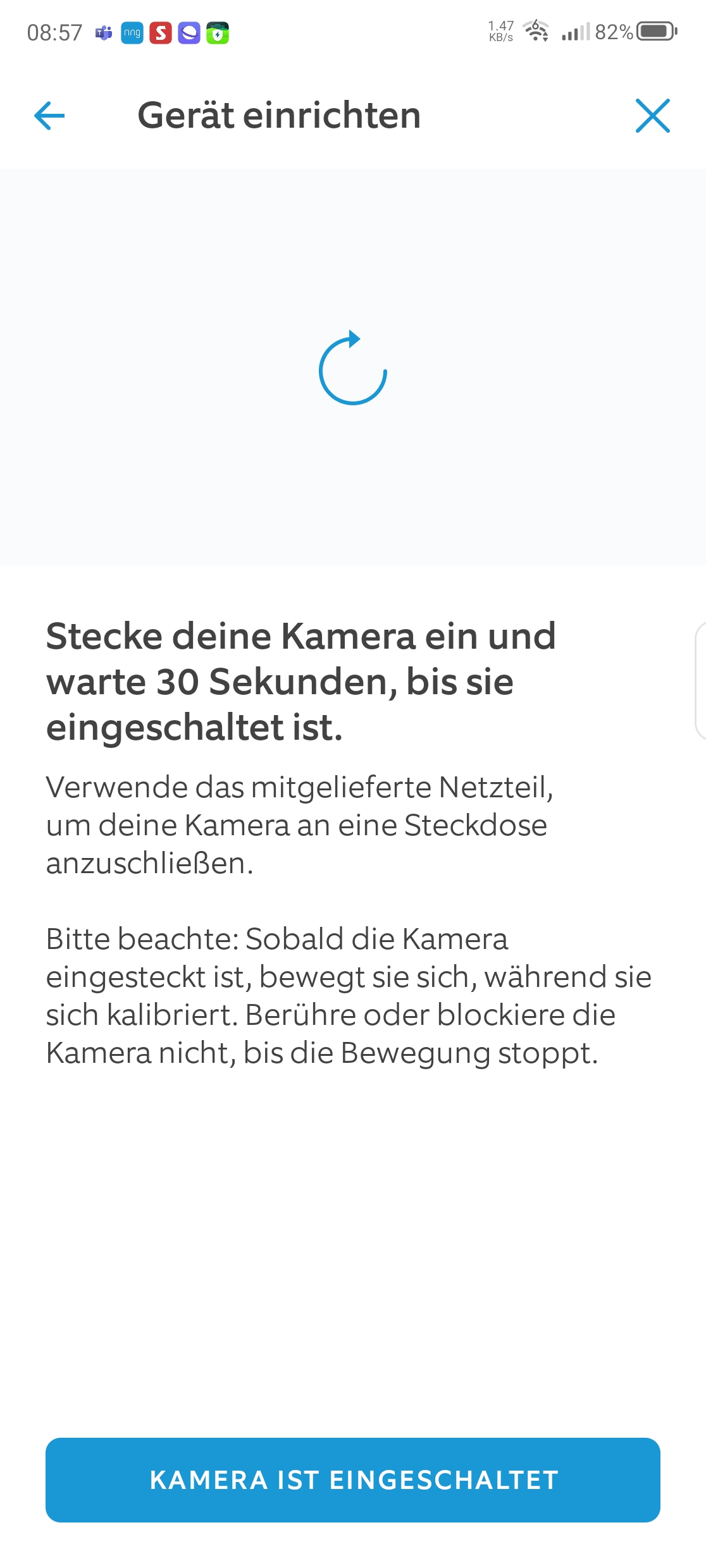This screenshot has width=706, height=1568.
Task: Close the Gerät einrichten setup
Action: coord(652,116)
